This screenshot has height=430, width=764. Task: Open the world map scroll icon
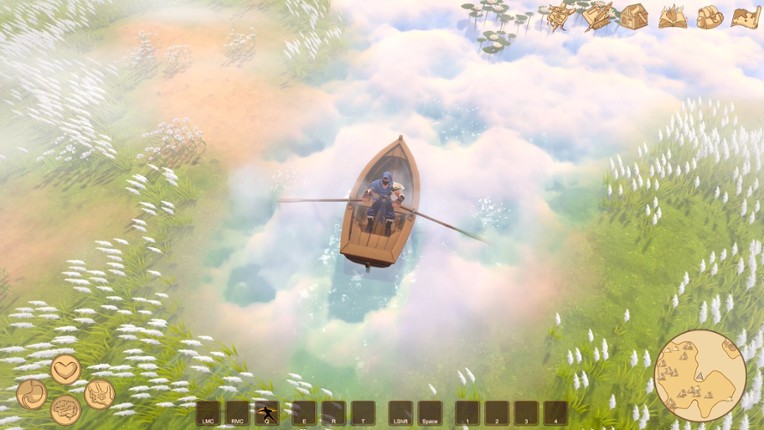point(746,17)
